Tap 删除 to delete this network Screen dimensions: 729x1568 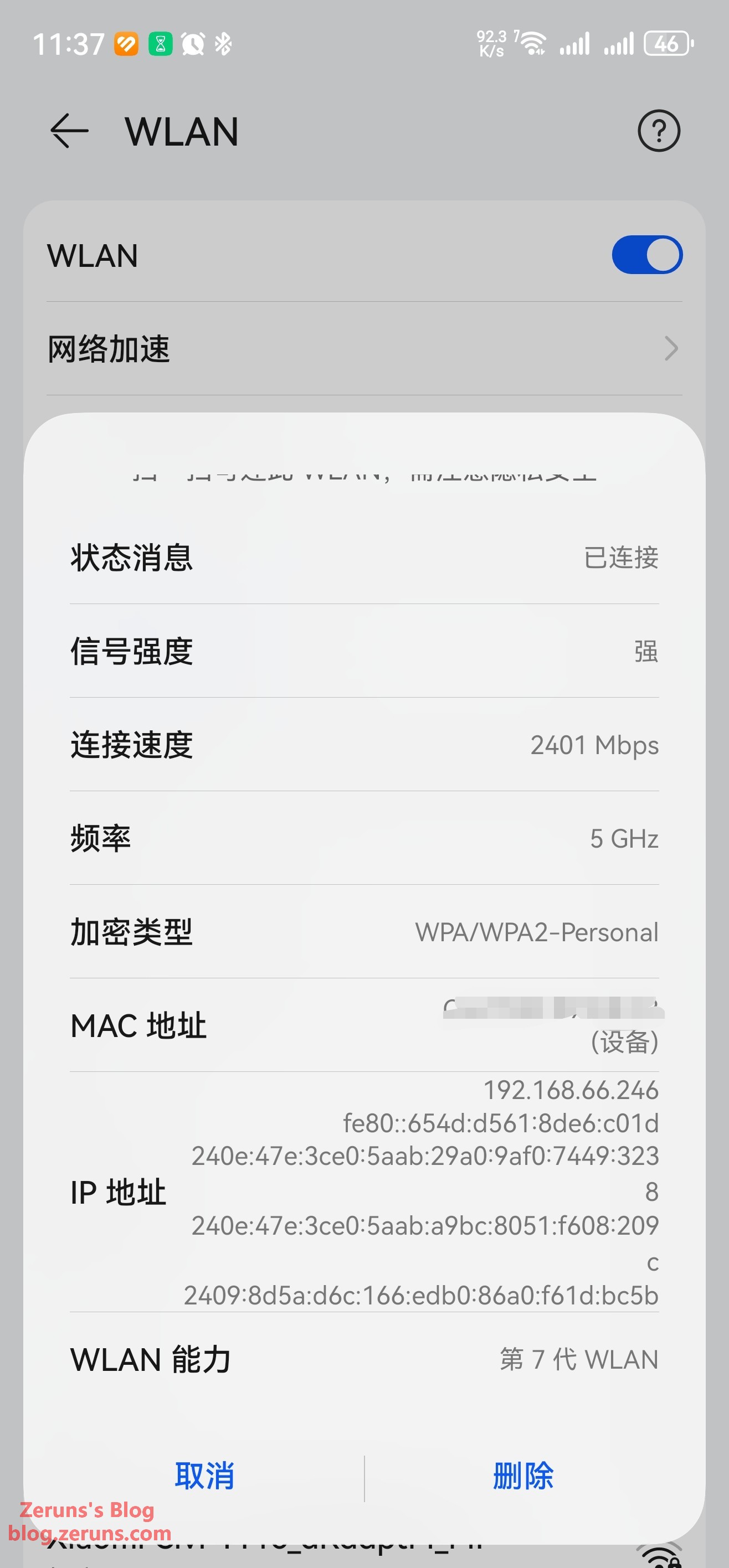523,1476
